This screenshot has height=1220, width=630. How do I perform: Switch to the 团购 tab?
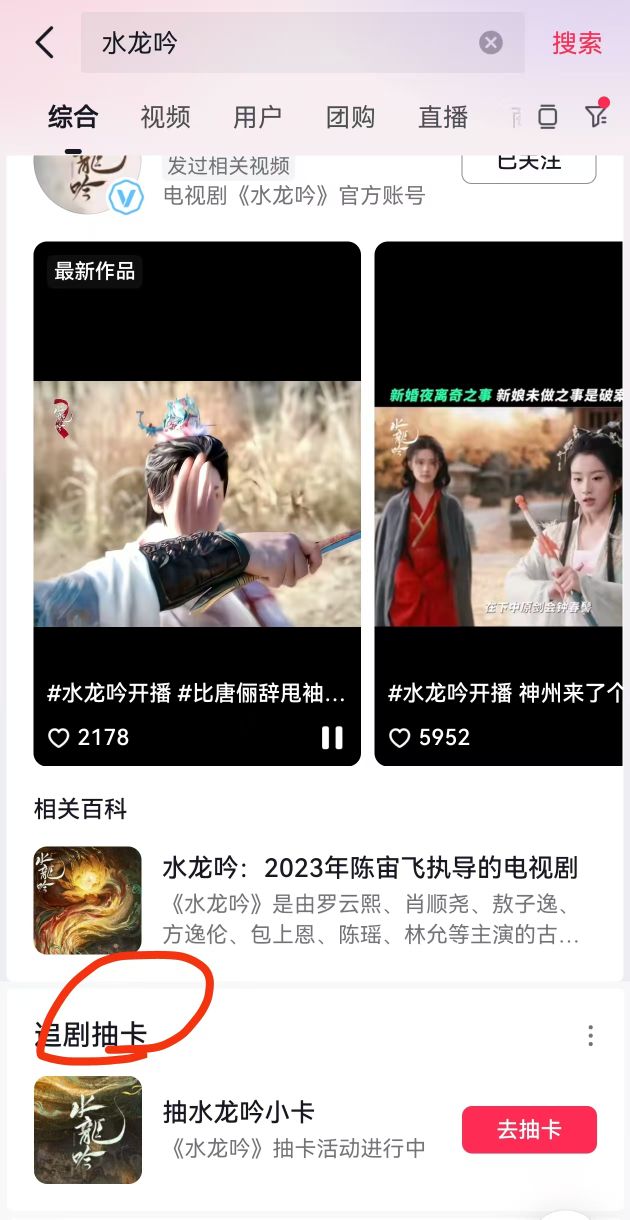350,117
